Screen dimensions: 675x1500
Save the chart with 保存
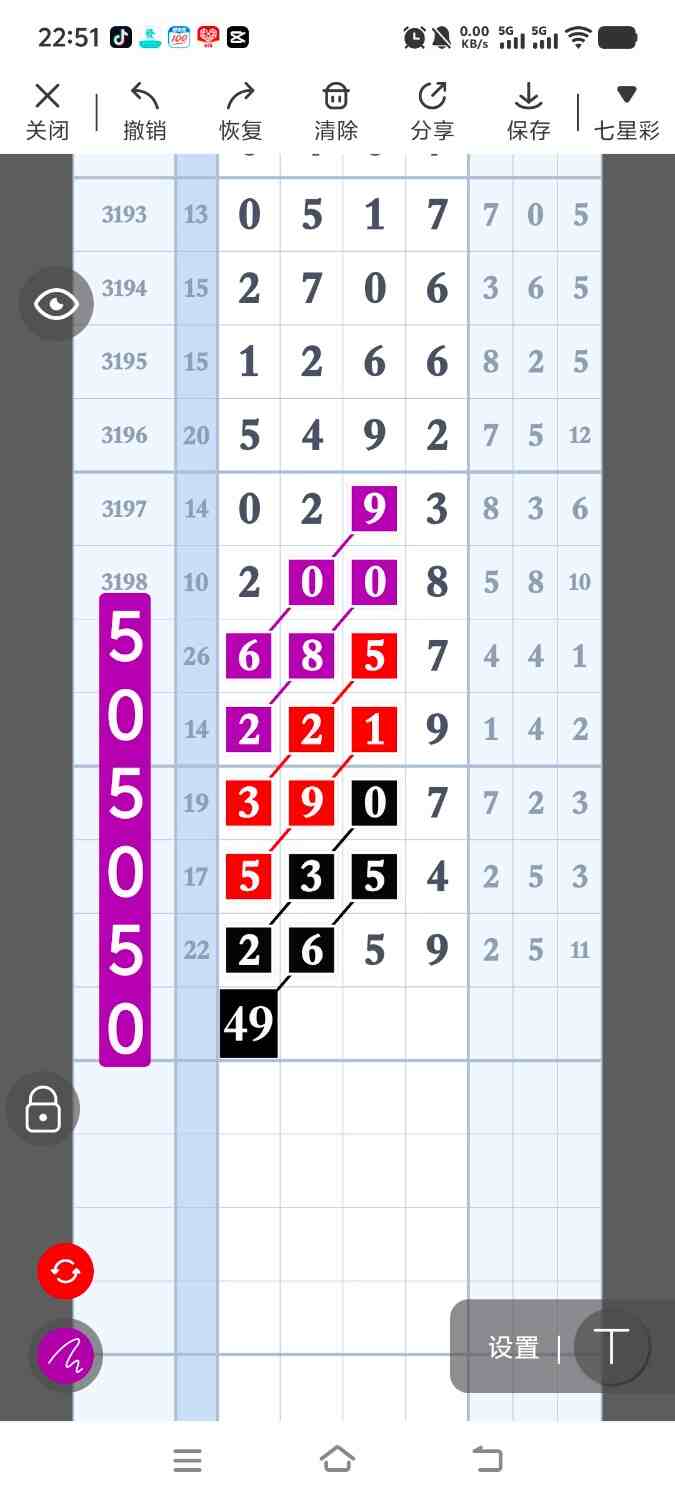tap(528, 111)
